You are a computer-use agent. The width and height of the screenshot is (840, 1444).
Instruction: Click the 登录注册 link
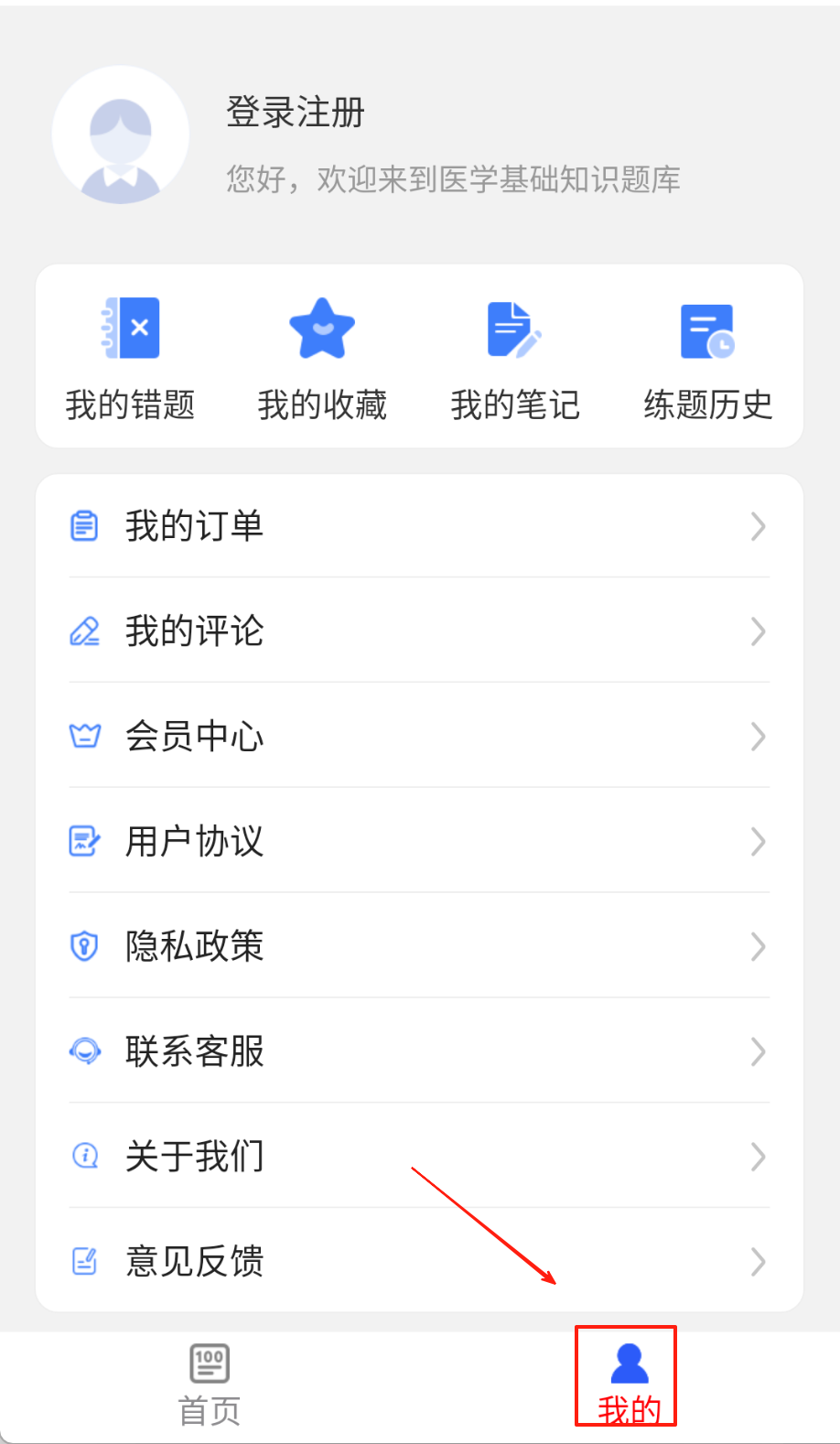coord(294,113)
